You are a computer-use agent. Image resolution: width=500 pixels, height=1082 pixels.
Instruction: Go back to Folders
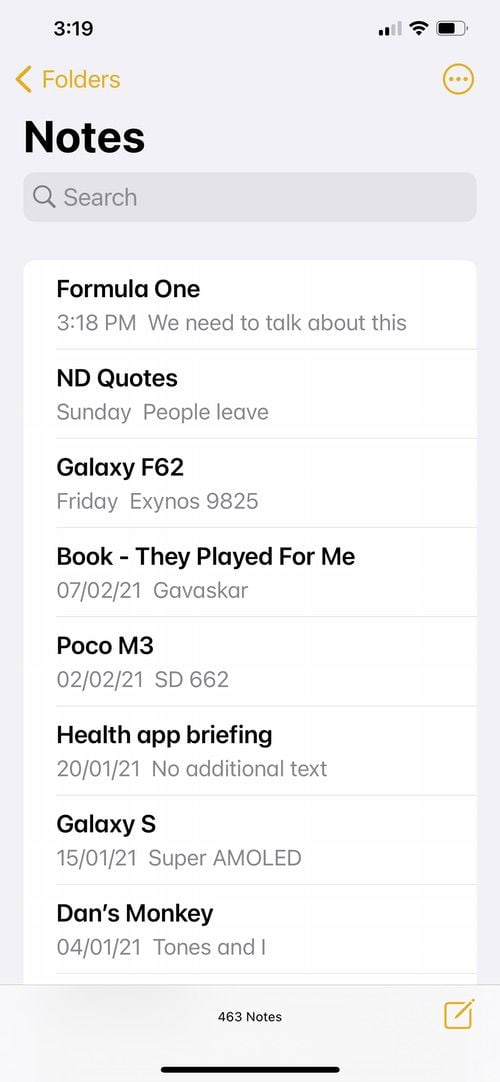[68, 79]
